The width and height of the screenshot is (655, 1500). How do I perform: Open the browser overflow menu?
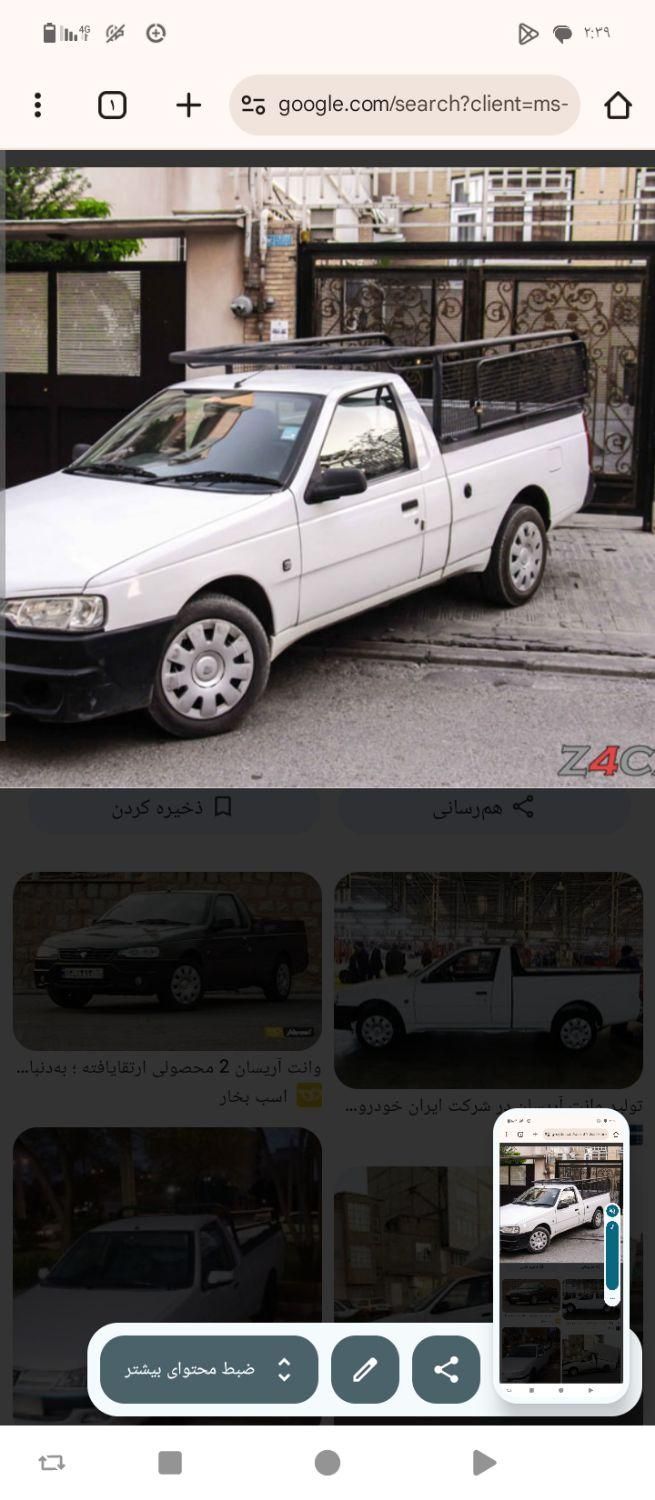(37, 105)
